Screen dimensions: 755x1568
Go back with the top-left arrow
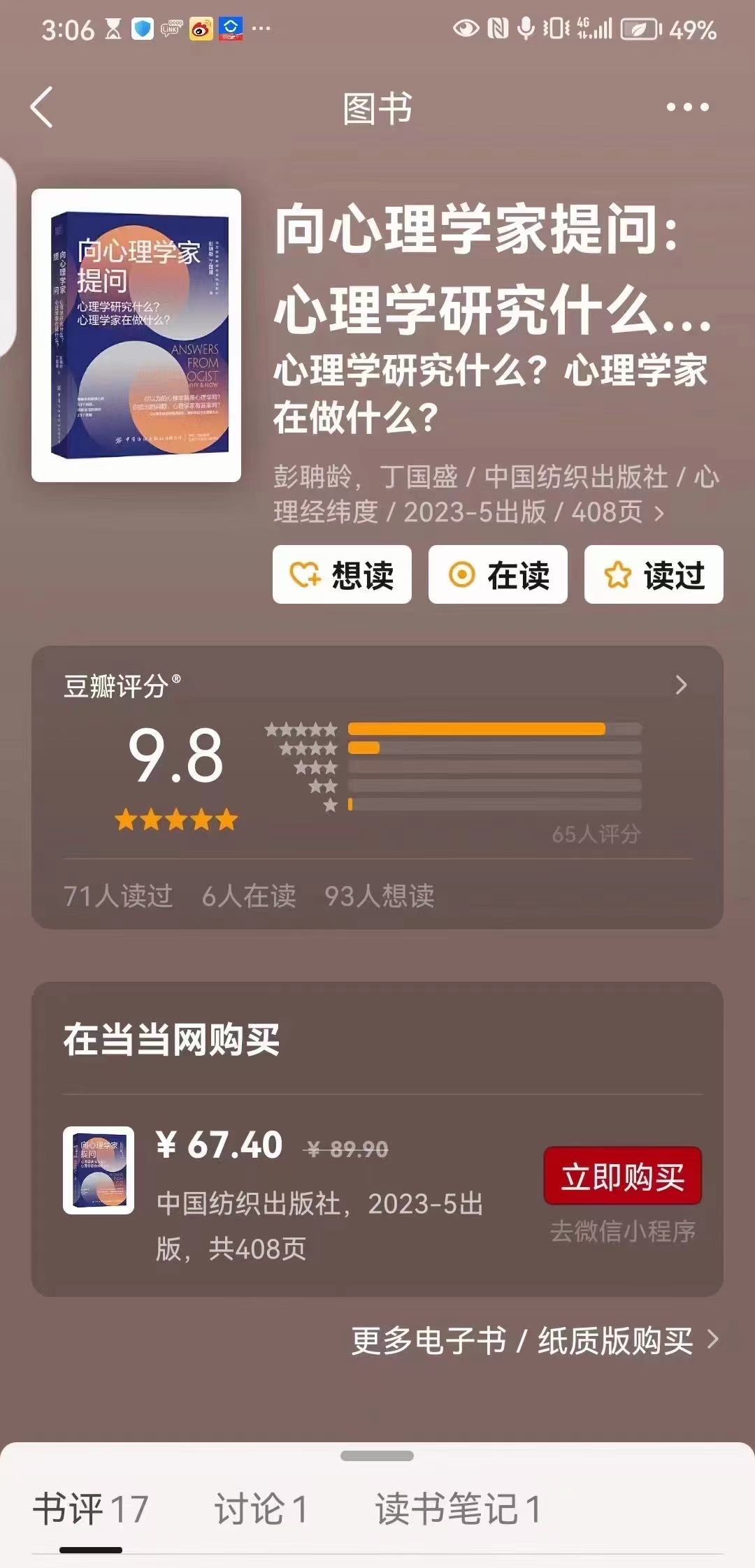pos(42,108)
